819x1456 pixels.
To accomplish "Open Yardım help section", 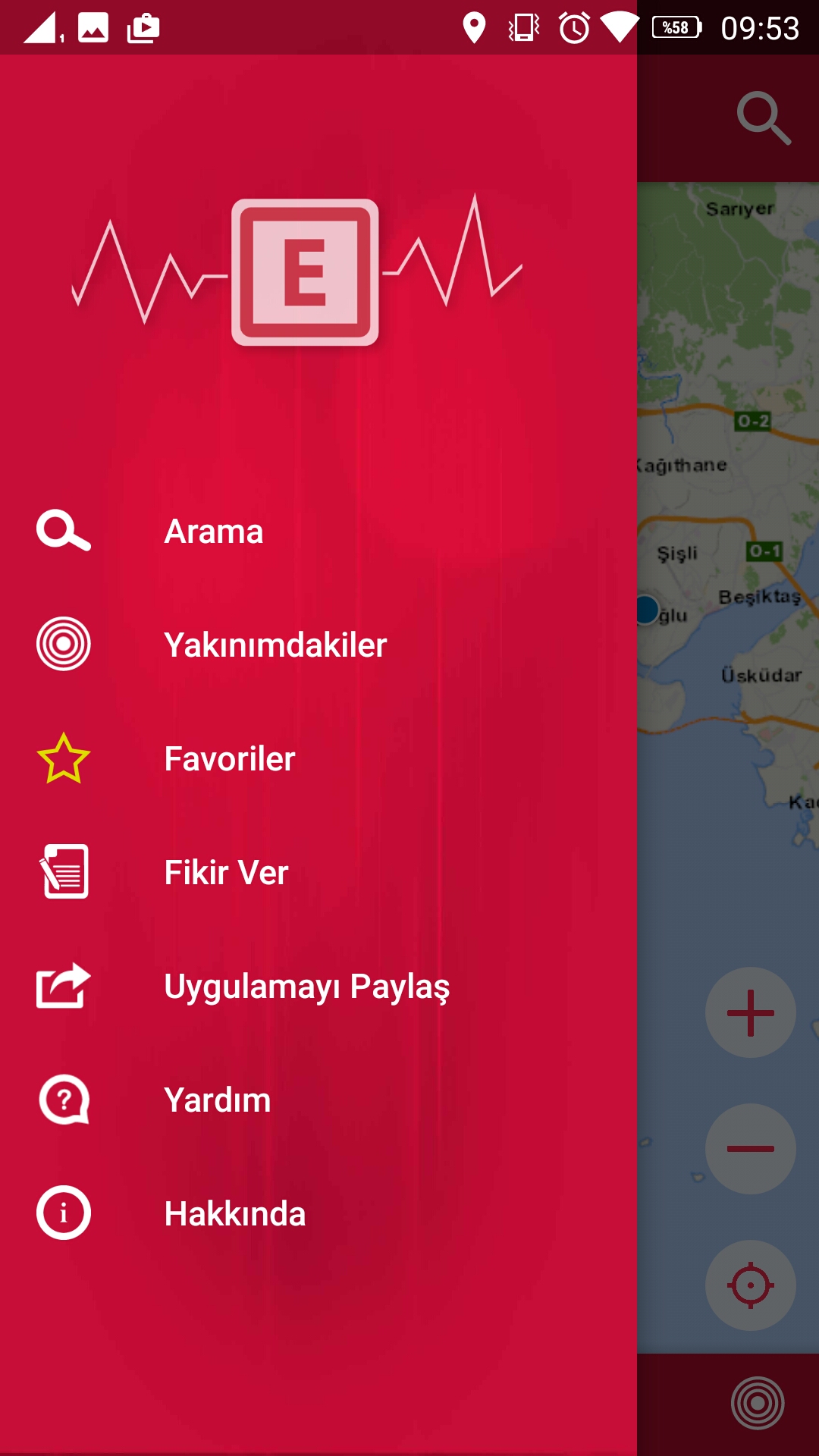I will point(217,1100).
